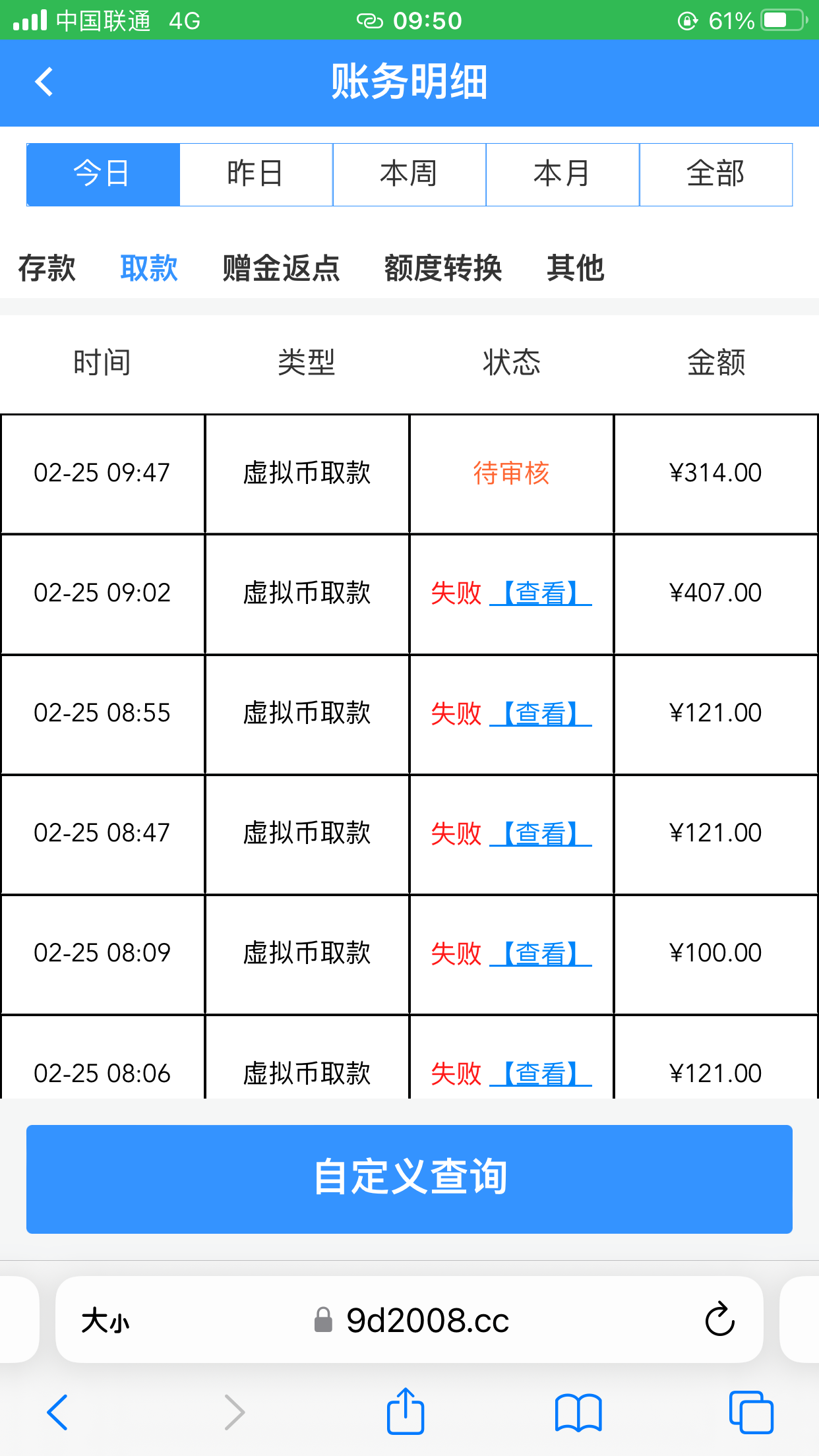Select the 本月 time range
The image size is (819, 1456).
pos(562,175)
